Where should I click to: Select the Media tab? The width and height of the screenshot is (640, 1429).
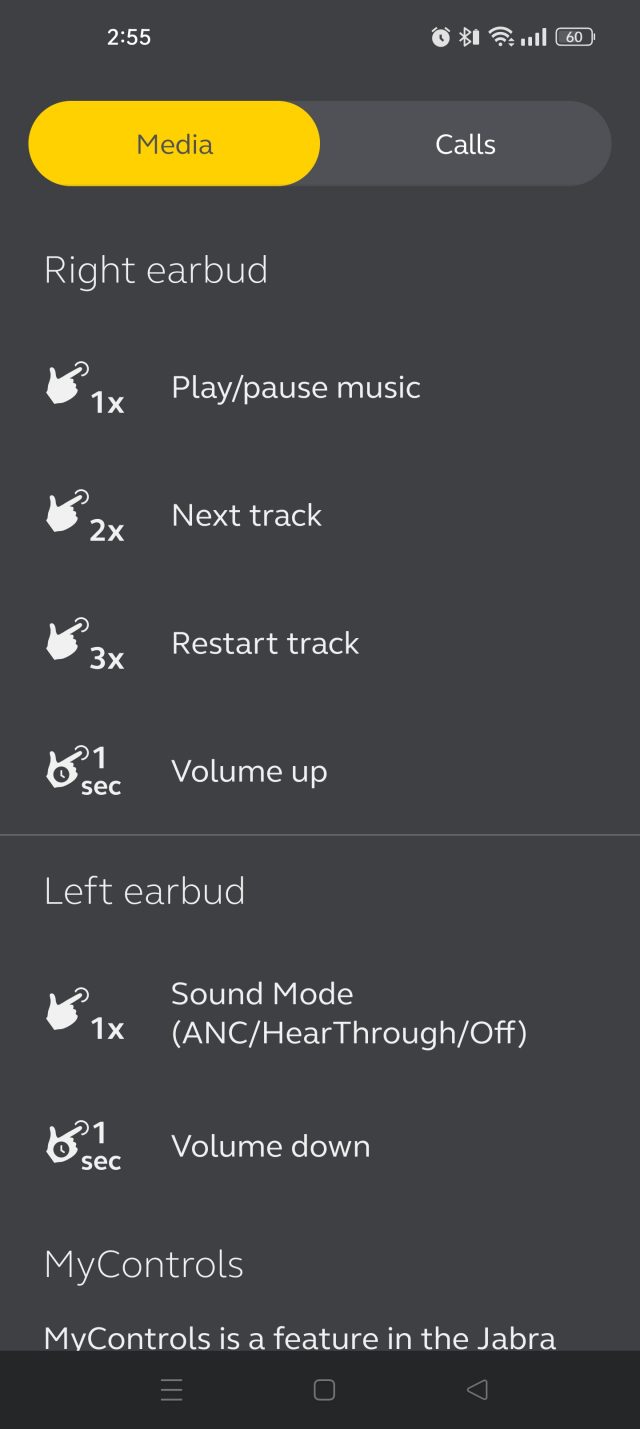click(x=175, y=144)
